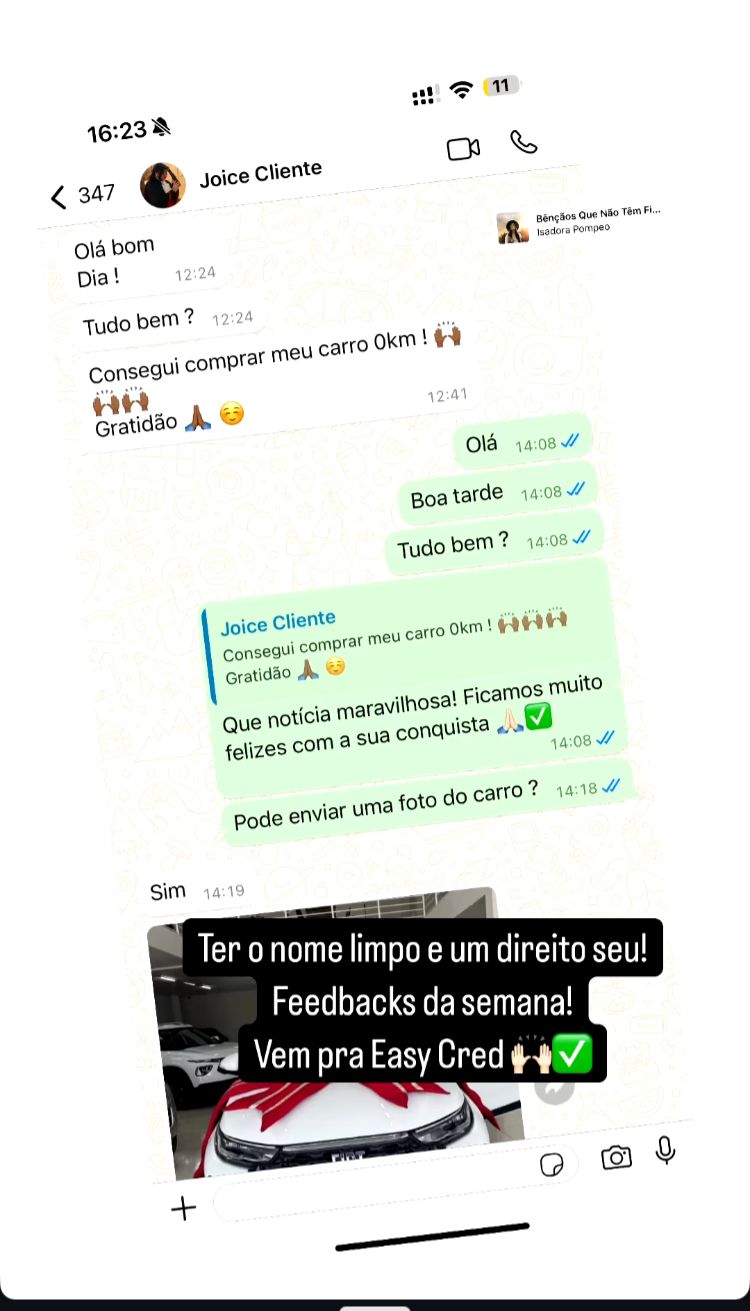Start a voice call with Joice Cliente
750x1311 pixels.
coord(524,143)
